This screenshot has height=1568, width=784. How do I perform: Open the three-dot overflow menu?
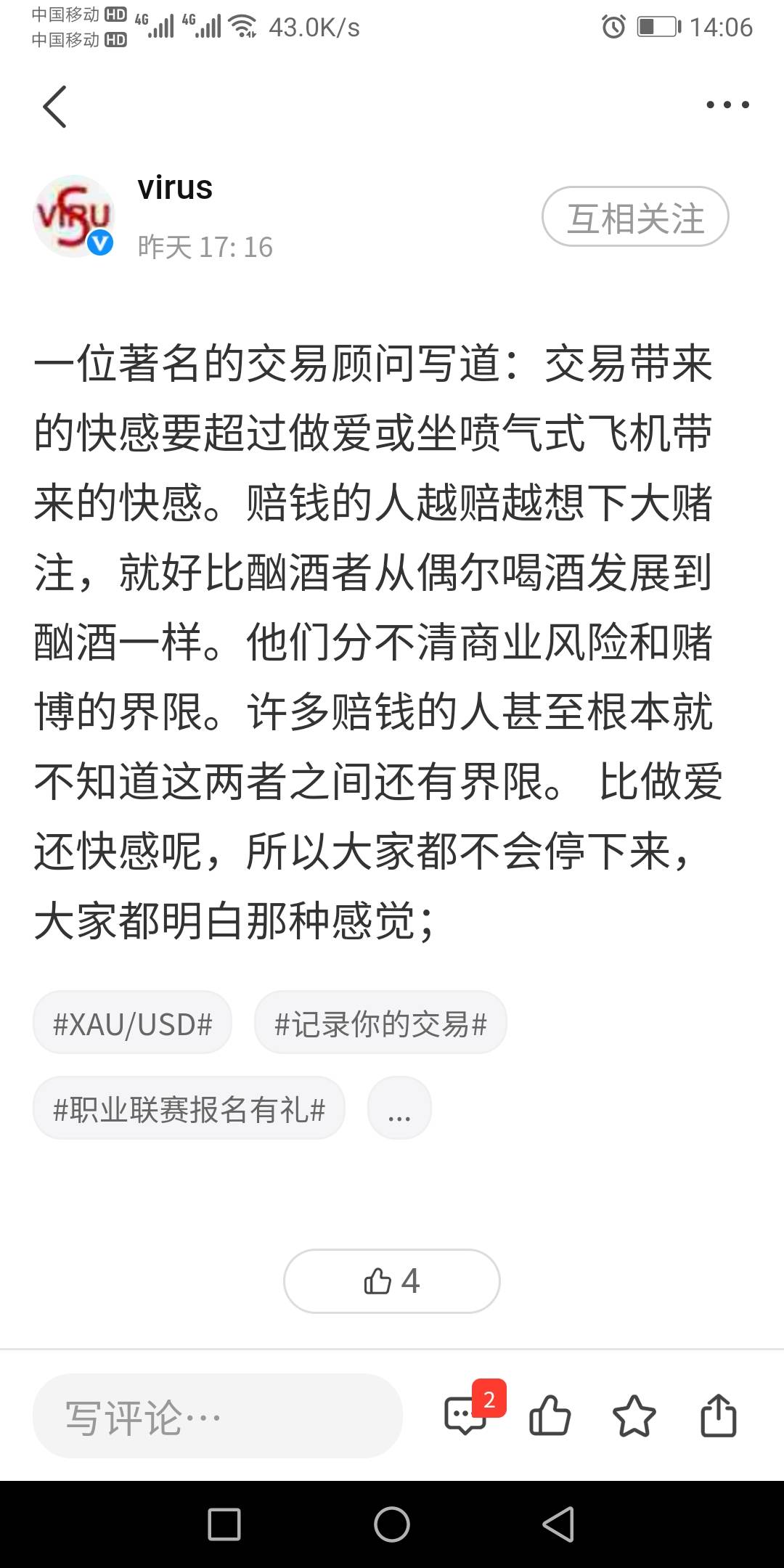(x=727, y=105)
